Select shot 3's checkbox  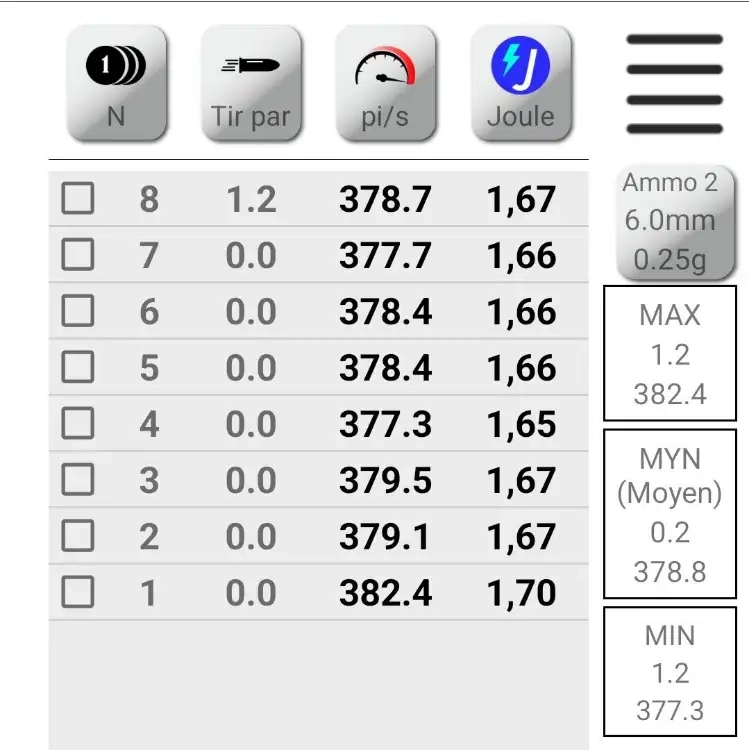point(78,480)
